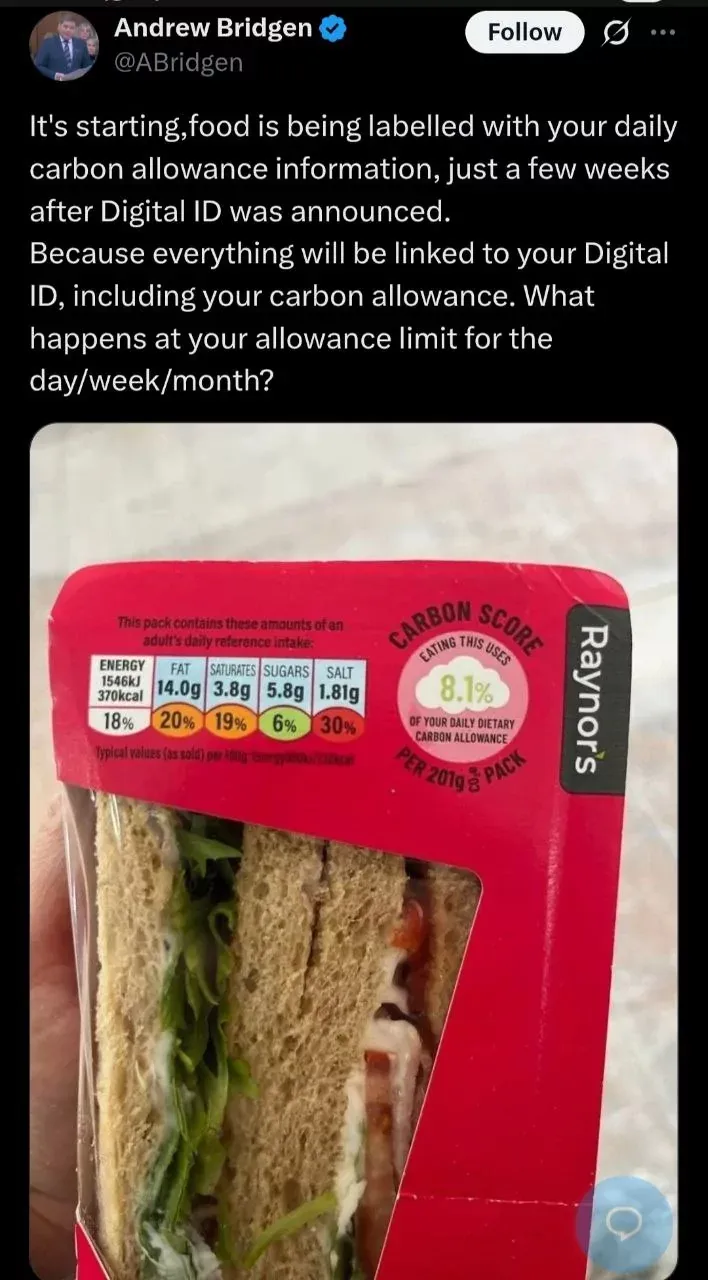
Task: Open the @ABridgen handle profile
Action: click(178, 63)
